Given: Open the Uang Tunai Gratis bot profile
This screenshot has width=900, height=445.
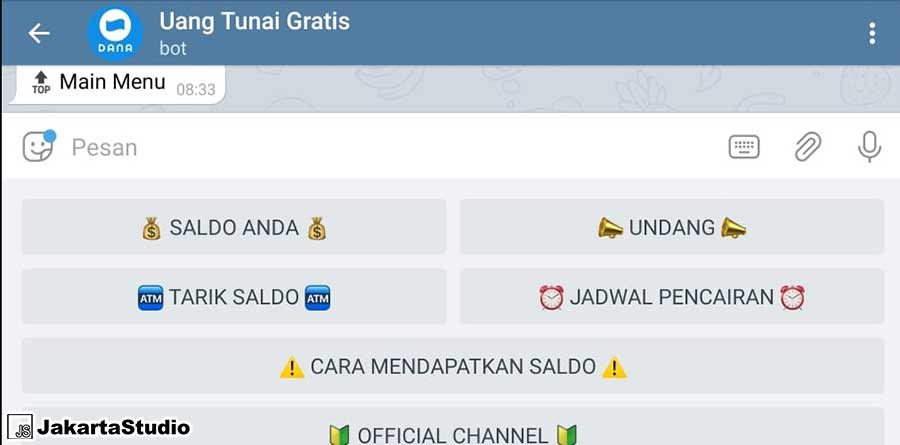Looking at the screenshot, I should pos(254,32).
